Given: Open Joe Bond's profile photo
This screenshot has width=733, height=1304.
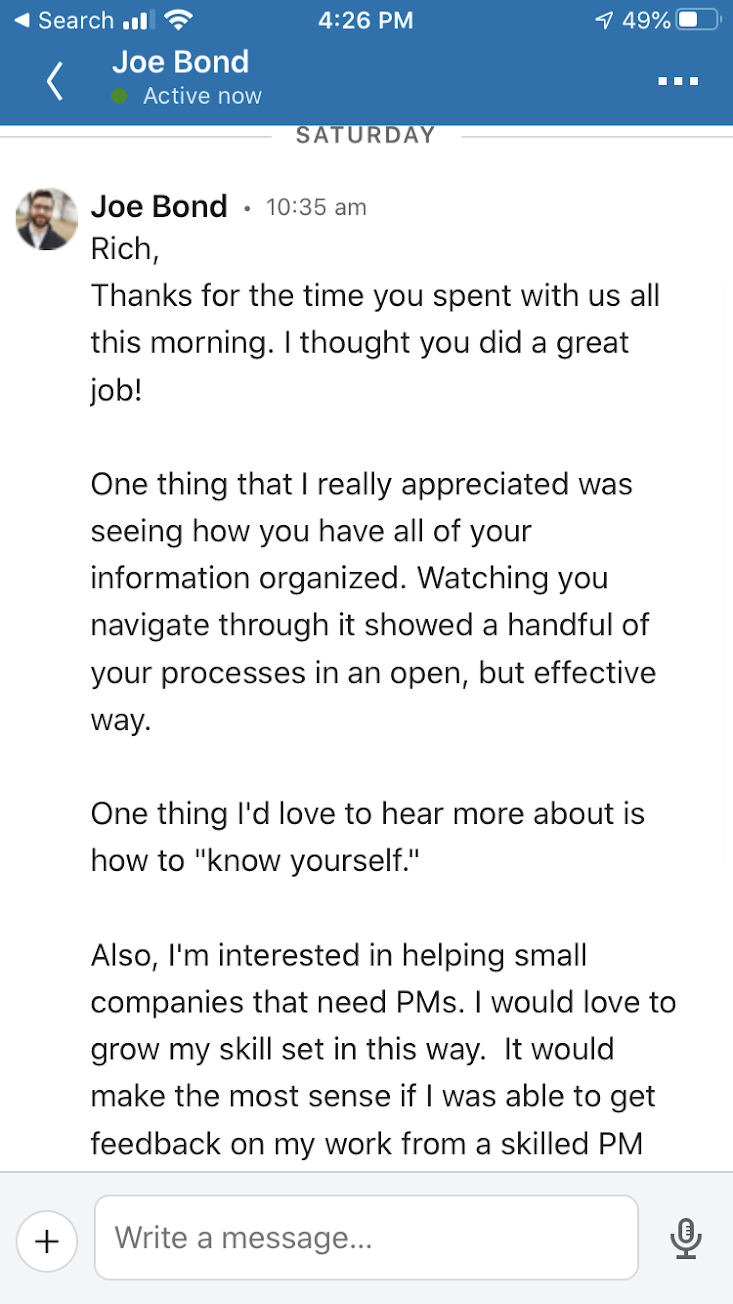Looking at the screenshot, I should click(x=47, y=219).
